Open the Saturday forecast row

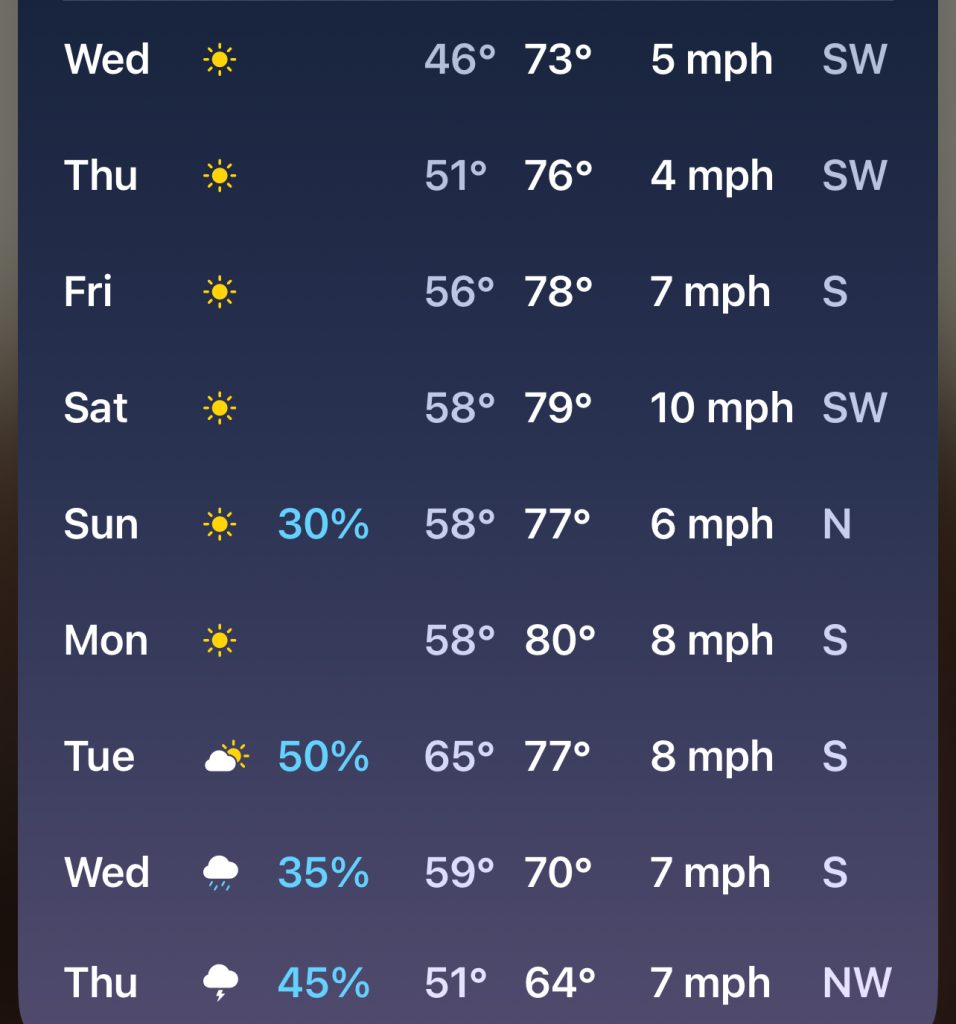[477, 408]
